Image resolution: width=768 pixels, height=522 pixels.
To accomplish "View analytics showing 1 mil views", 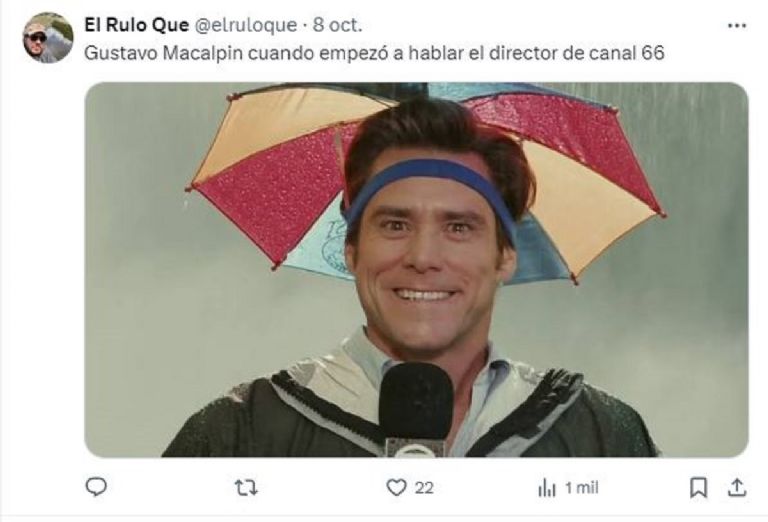I will (x=568, y=487).
